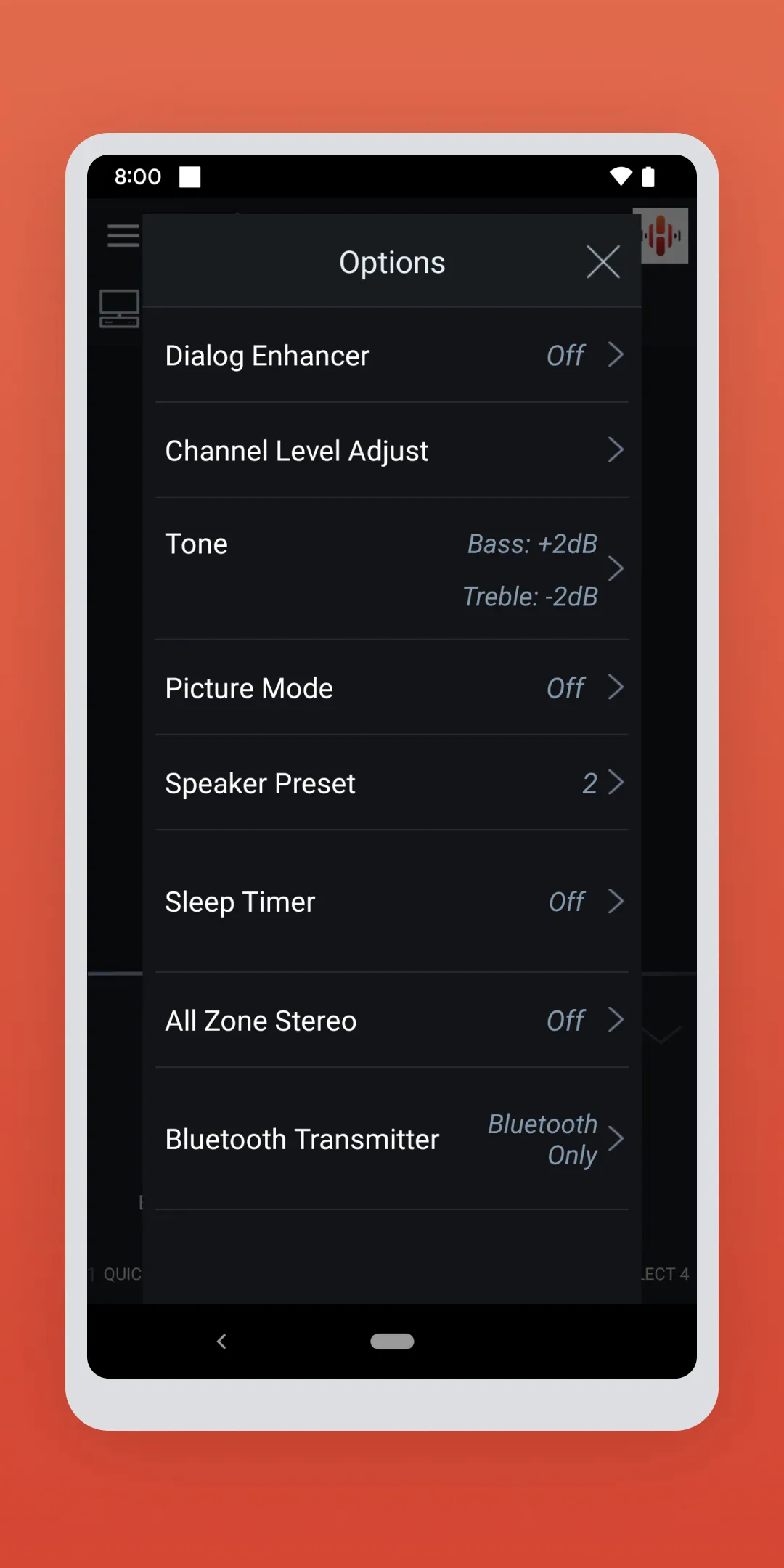Tap the Bass: +2dB value
The height and width of the screenshot is (1568, 784).
(532, 544)
